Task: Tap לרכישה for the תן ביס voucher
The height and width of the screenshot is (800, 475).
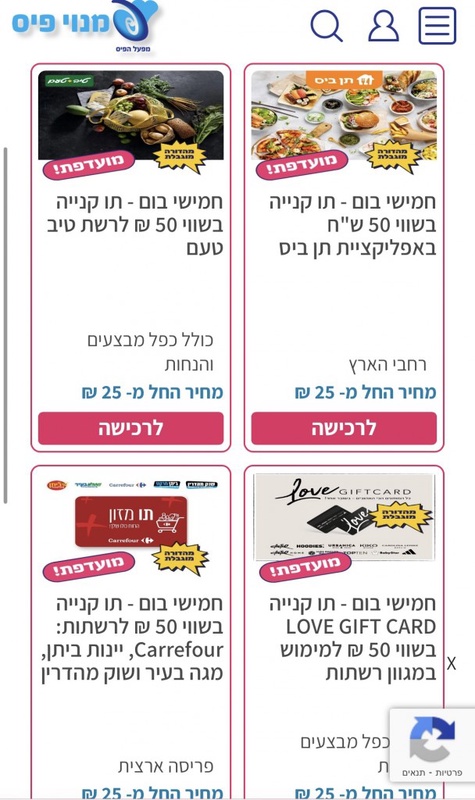Action: (x=344, y=428)
